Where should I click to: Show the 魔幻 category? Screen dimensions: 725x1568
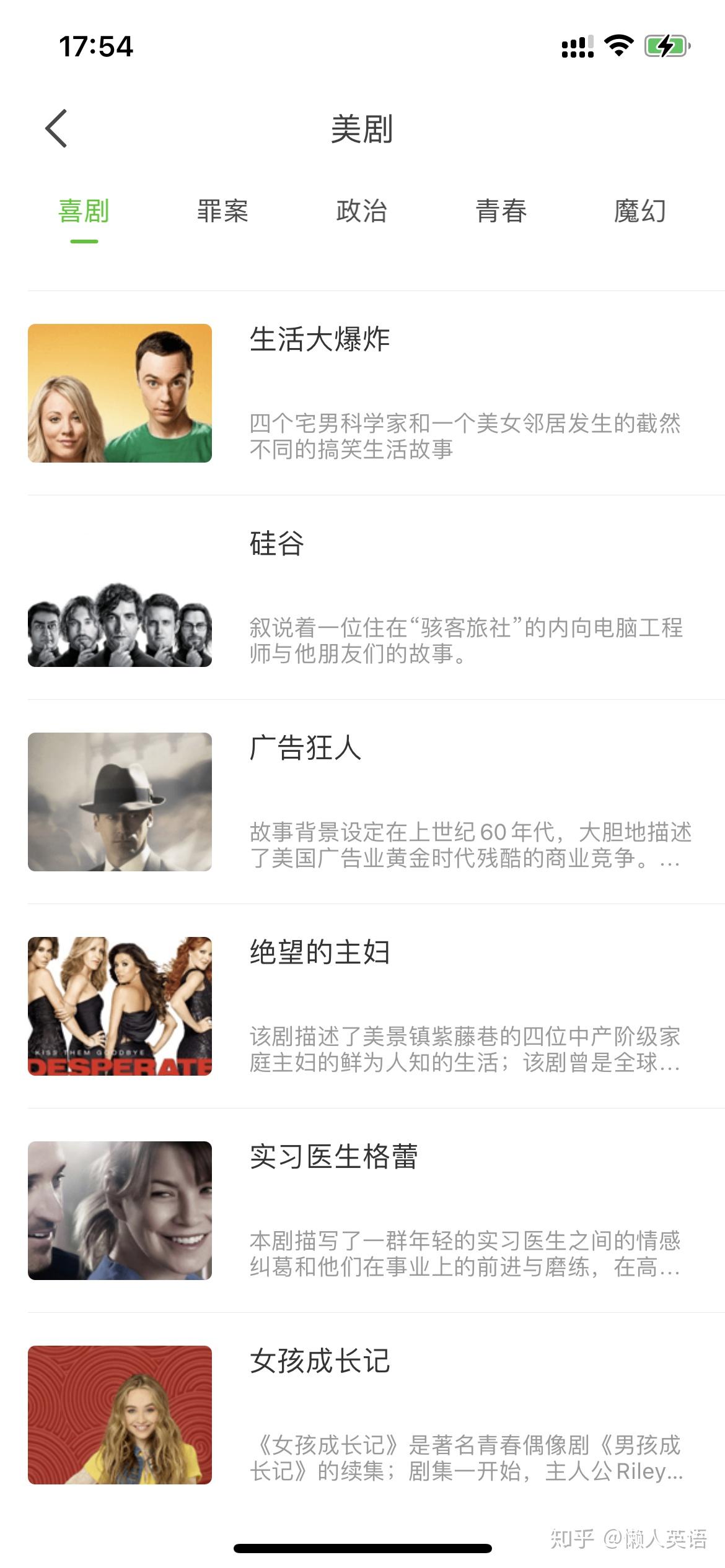point(639,211)
